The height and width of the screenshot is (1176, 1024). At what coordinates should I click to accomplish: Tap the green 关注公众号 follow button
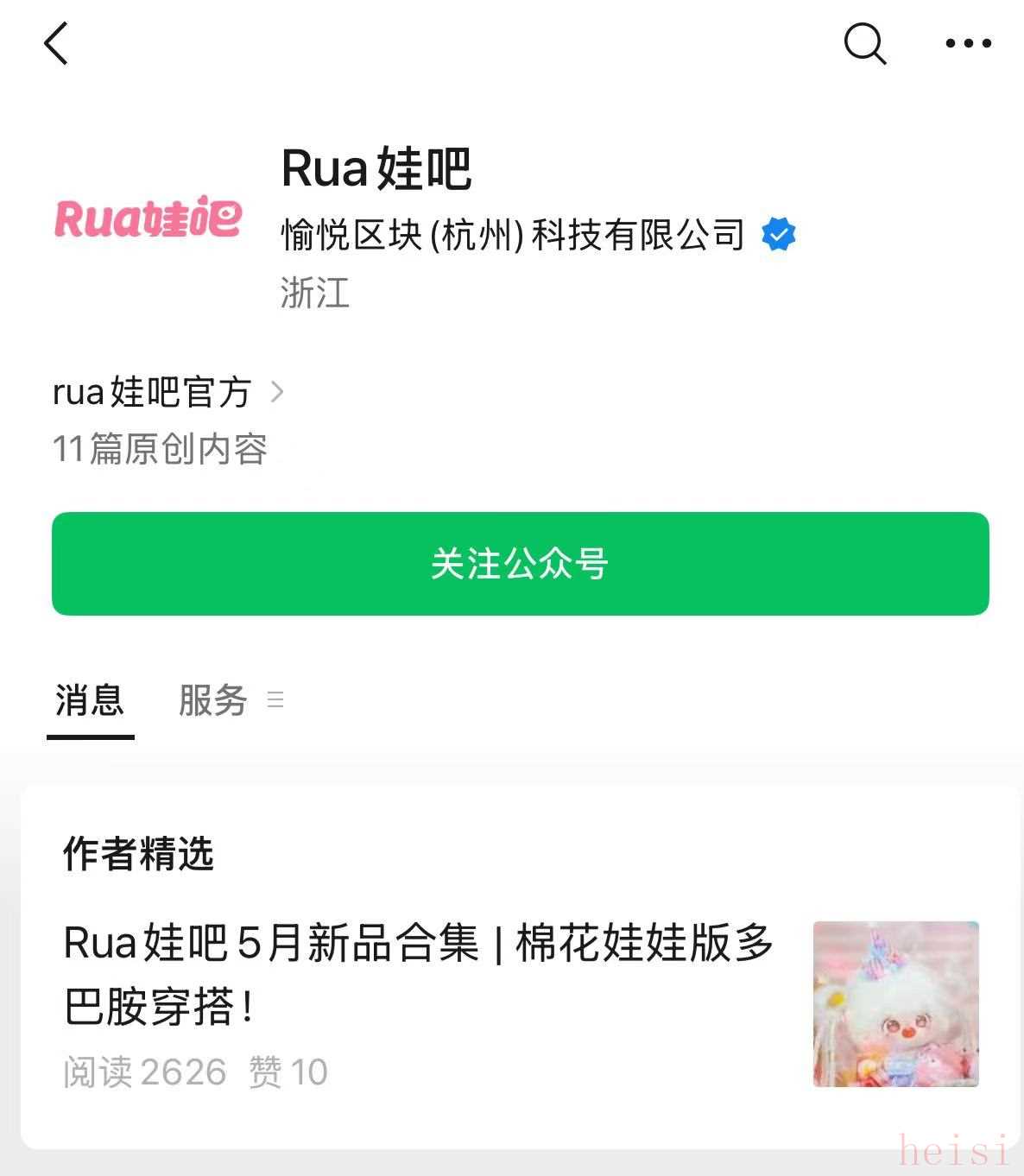click(x=520, y=564)
